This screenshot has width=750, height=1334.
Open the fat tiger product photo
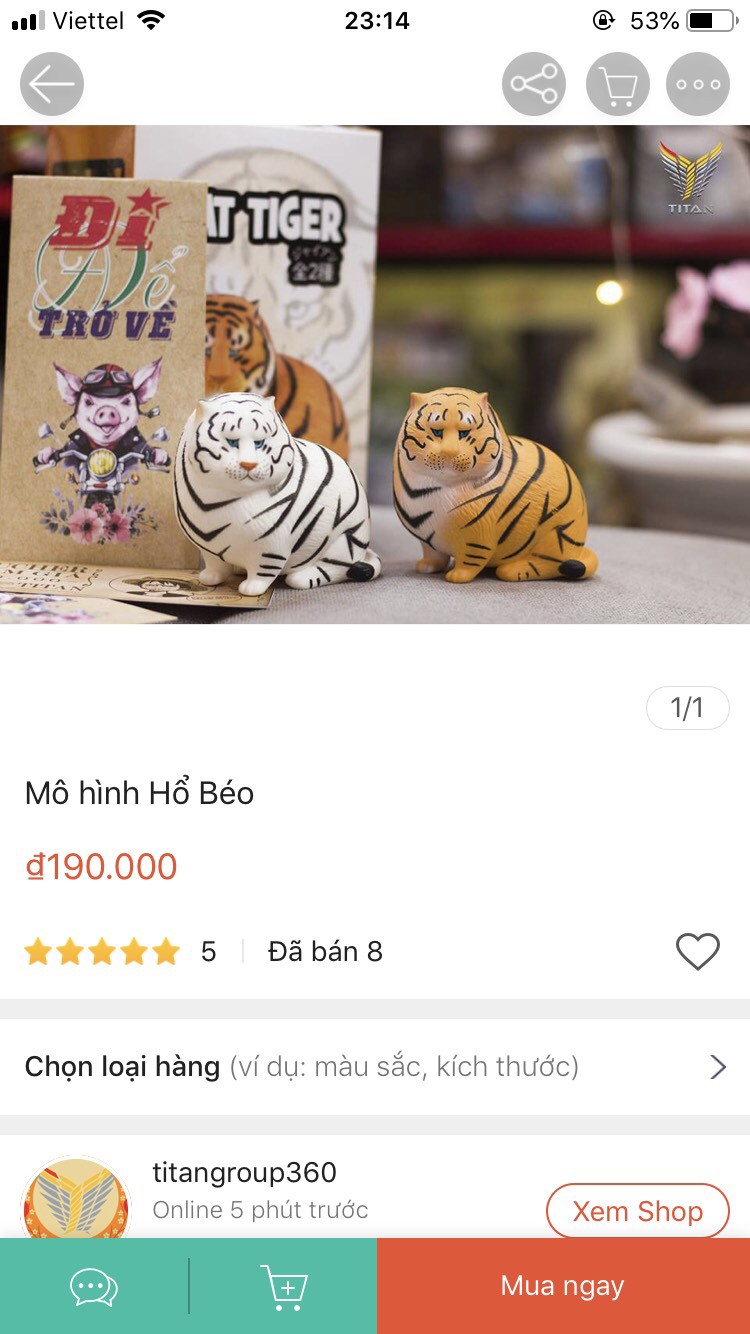[375, 374]
